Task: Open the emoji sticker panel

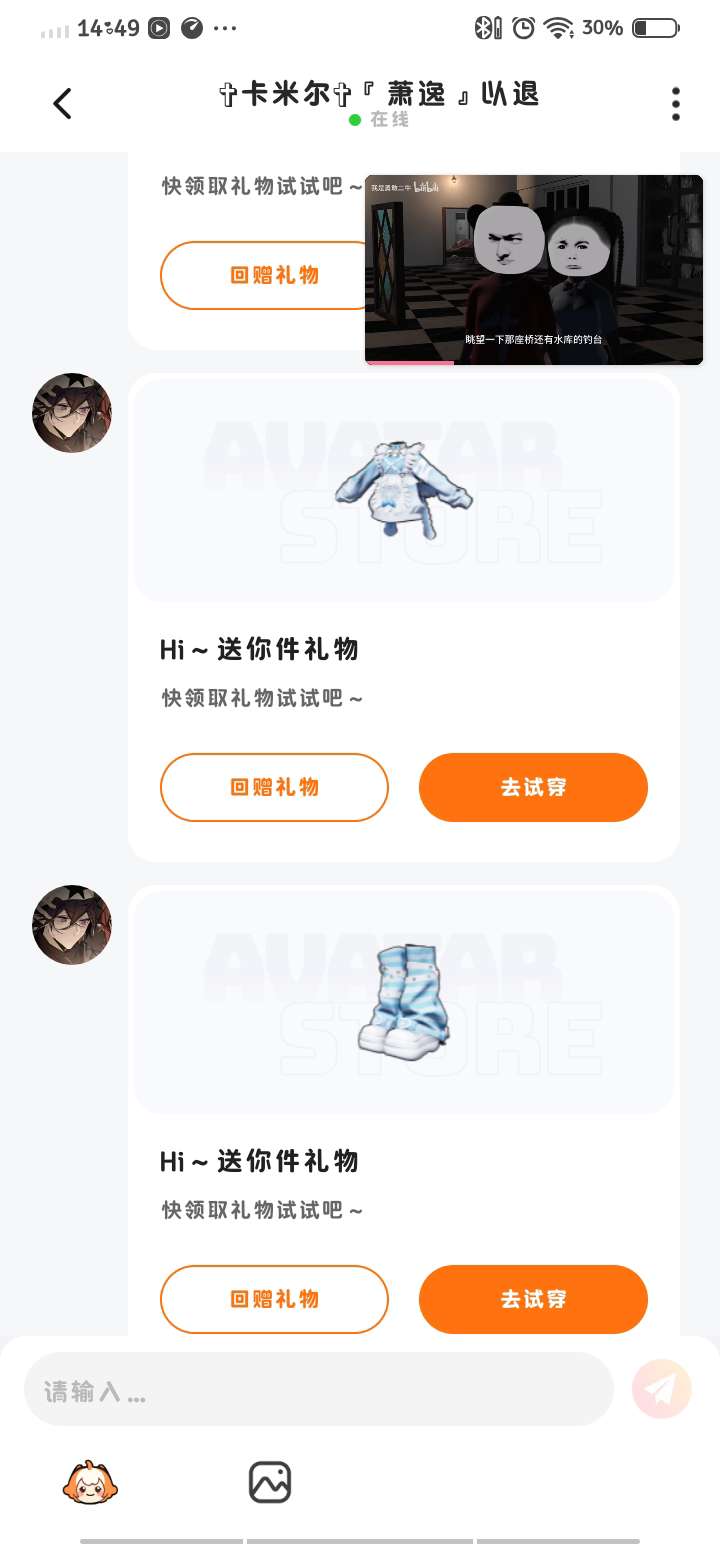Action: (90, 1482)
